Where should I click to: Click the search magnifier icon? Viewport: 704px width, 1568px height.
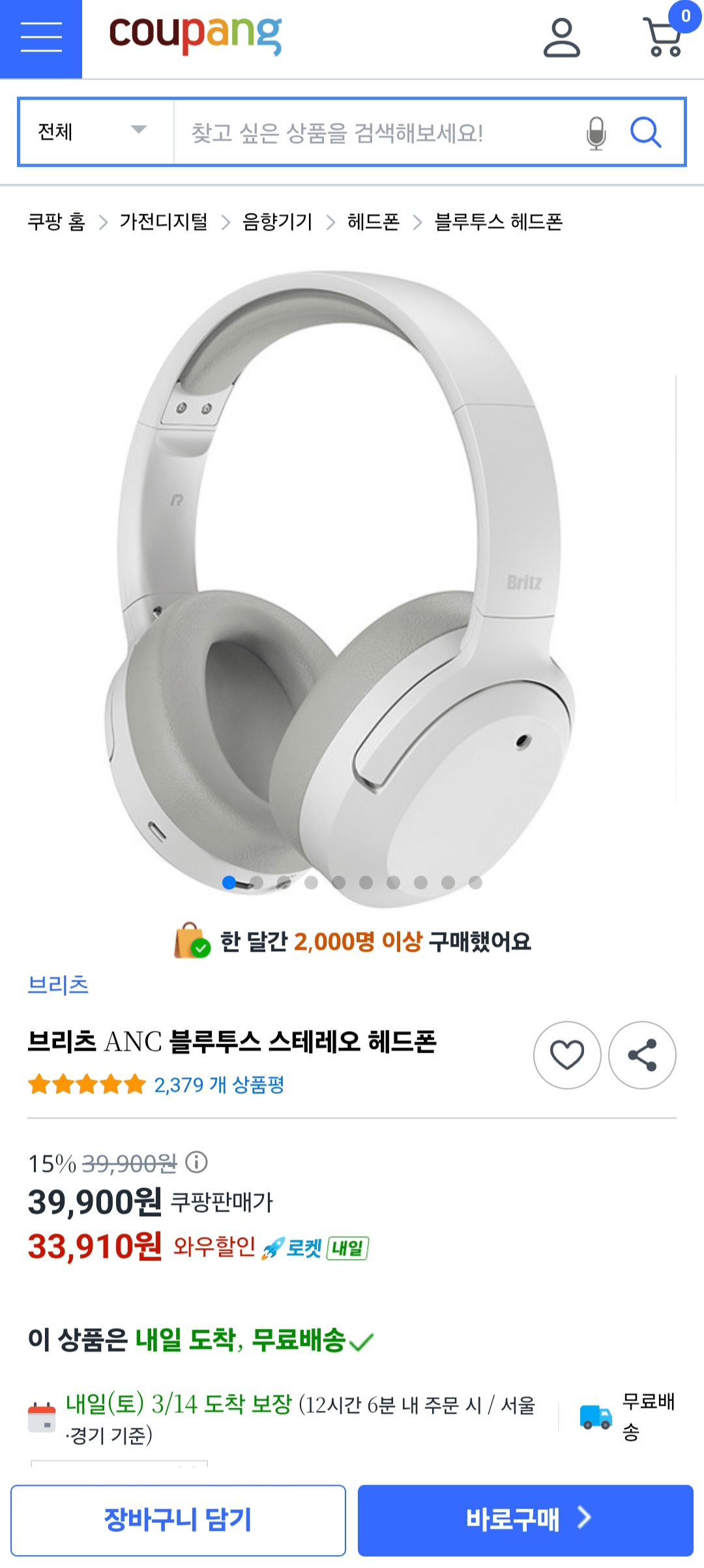point(646,132)
